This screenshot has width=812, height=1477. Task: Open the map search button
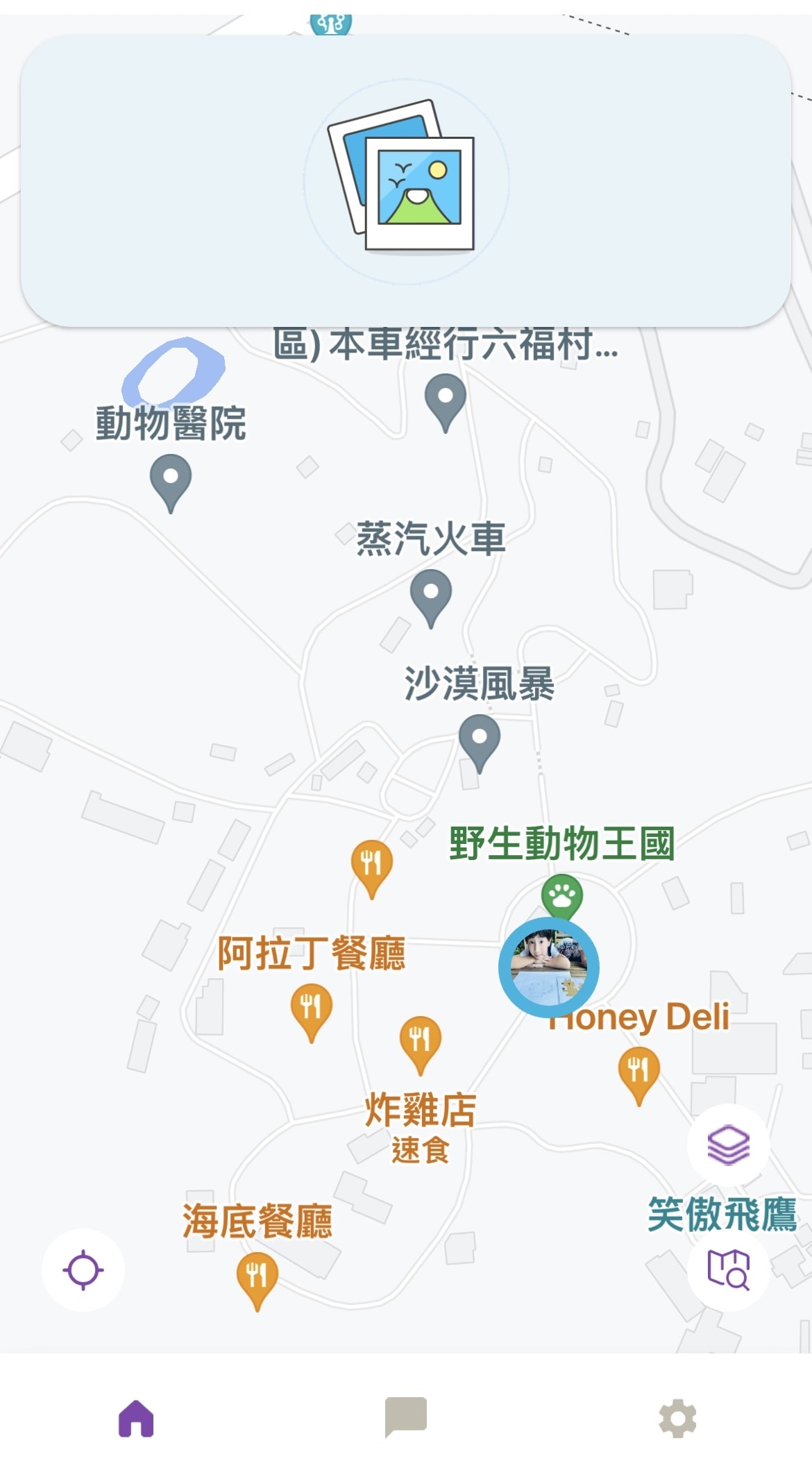[x=728, y=1269]
